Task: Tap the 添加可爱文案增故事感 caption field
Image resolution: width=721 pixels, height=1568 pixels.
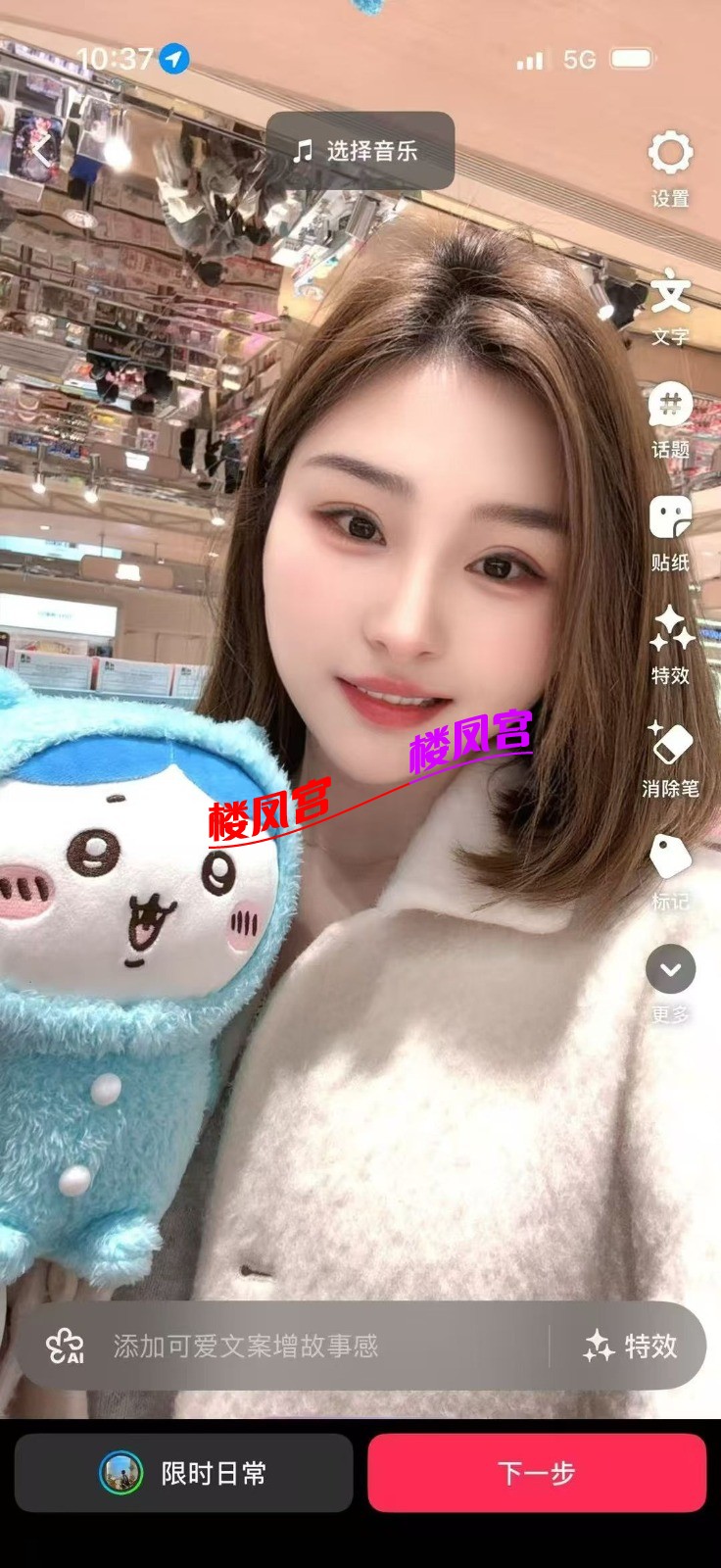Action: pyautogui.click(x=294, y=1346)
